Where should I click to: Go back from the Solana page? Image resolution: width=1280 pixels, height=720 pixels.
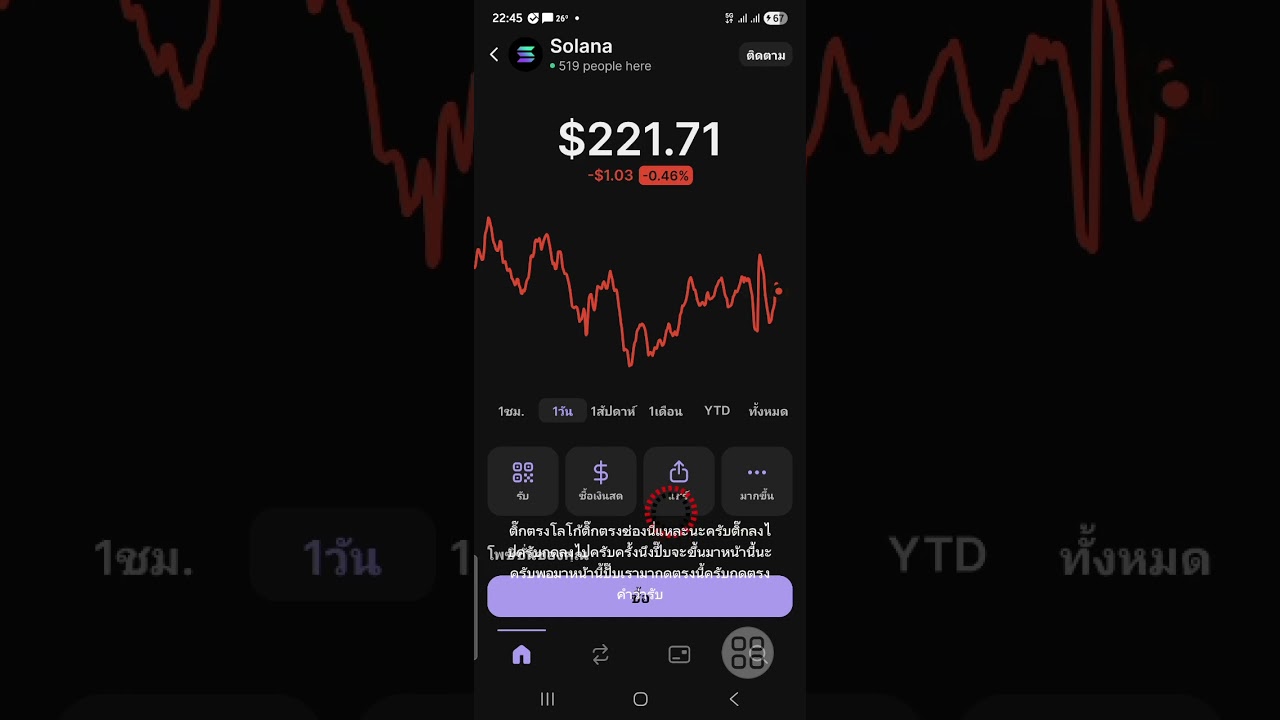[x=494, y=55]
